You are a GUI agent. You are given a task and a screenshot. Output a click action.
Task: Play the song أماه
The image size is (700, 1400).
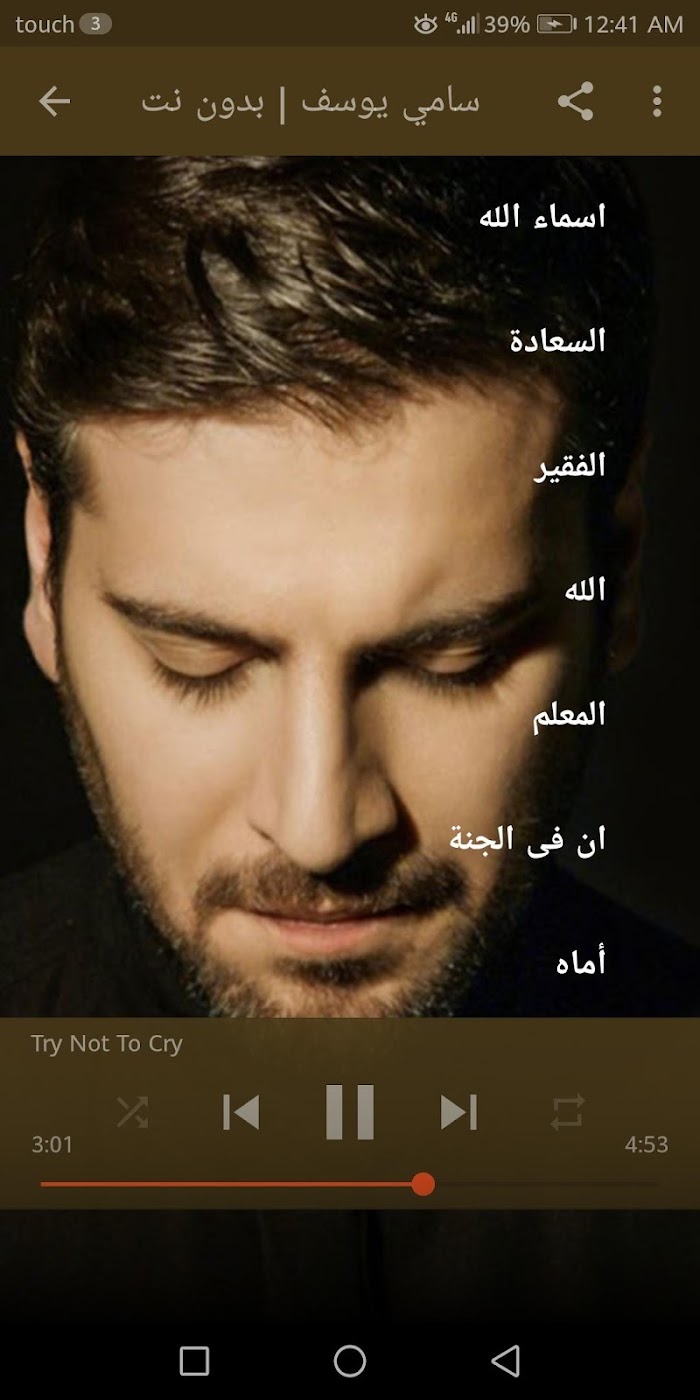click(581, 964)
